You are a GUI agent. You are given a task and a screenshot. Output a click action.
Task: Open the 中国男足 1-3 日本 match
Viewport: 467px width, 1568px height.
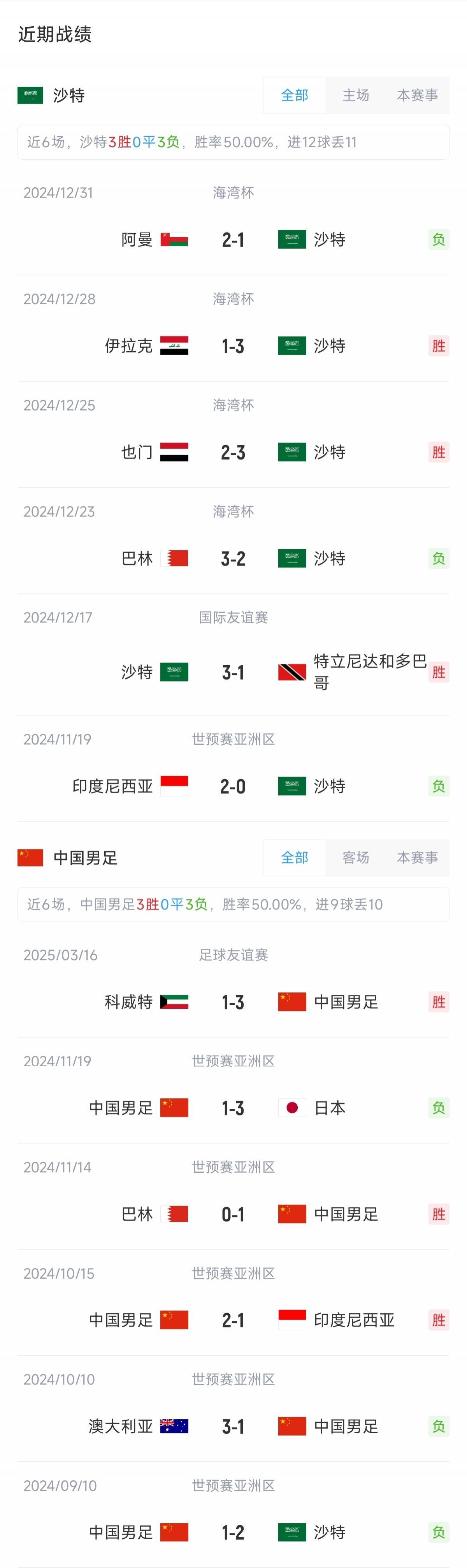[x=233, y=1108]
